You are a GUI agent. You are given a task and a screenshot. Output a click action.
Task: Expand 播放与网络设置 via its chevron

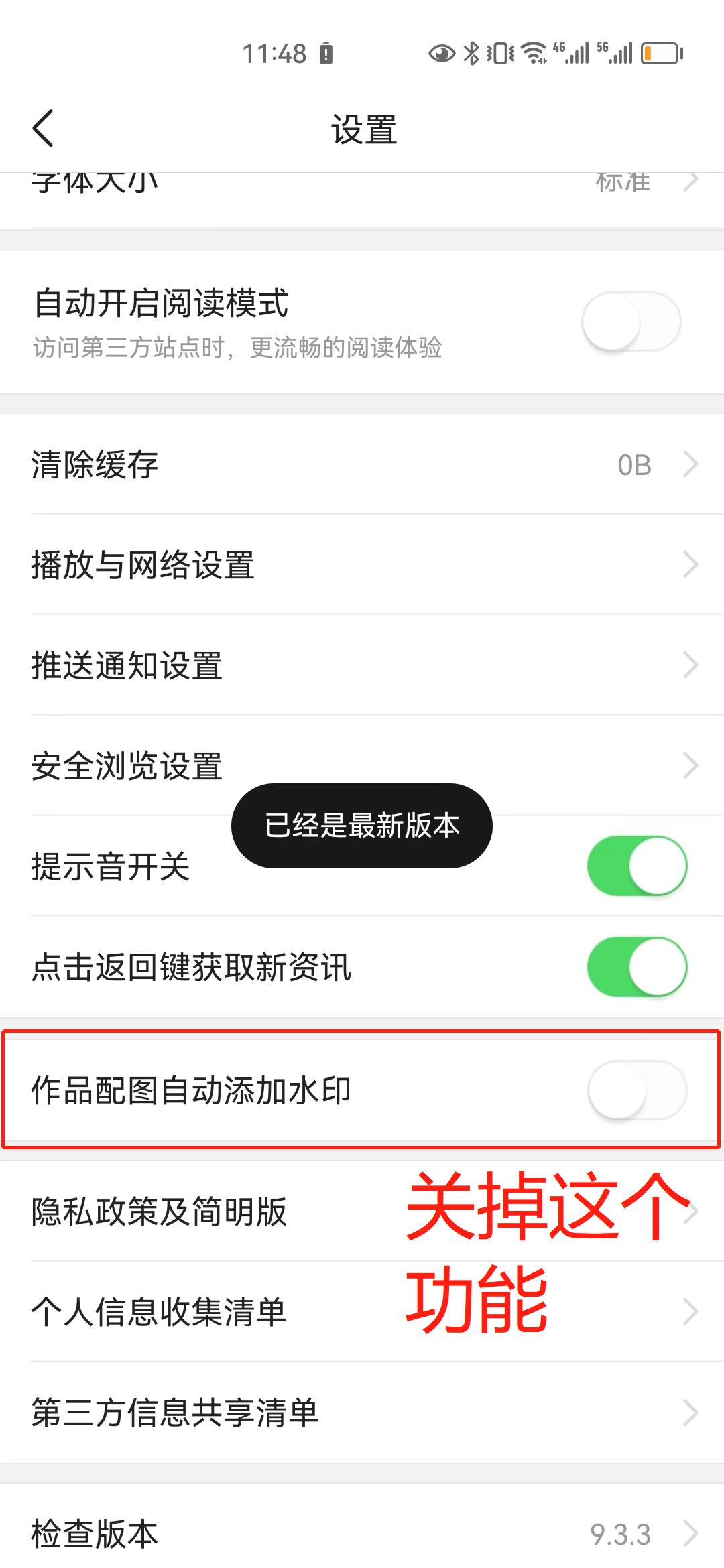691,565
